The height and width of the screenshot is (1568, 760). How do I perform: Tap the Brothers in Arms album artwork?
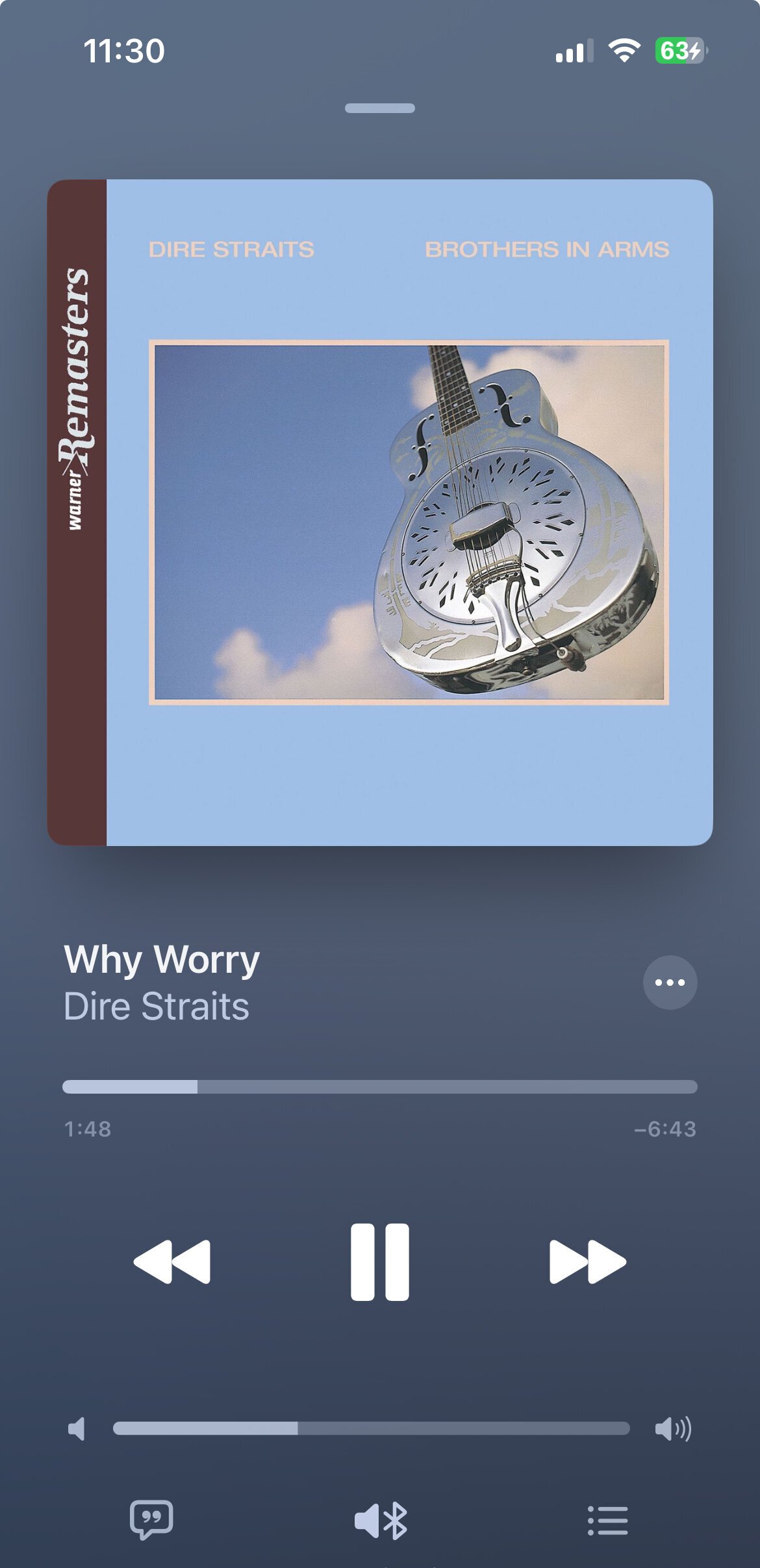(x=380, y=512)
